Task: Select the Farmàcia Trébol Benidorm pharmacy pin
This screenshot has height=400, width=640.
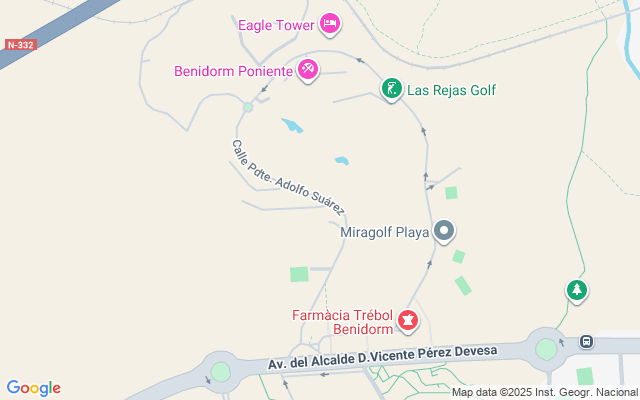Action: coord(407,321)
